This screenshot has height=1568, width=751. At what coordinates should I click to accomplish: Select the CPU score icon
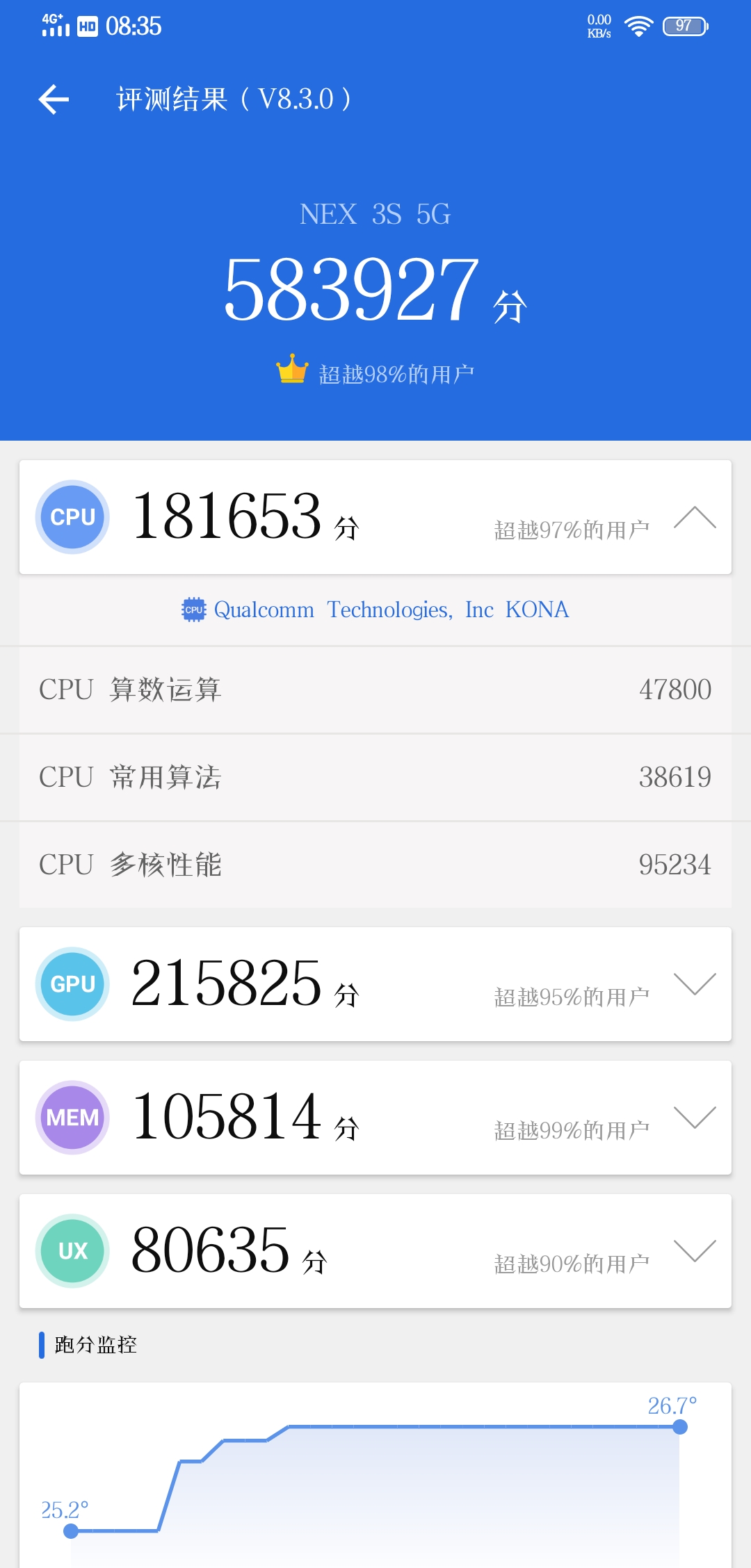(72, 517)
